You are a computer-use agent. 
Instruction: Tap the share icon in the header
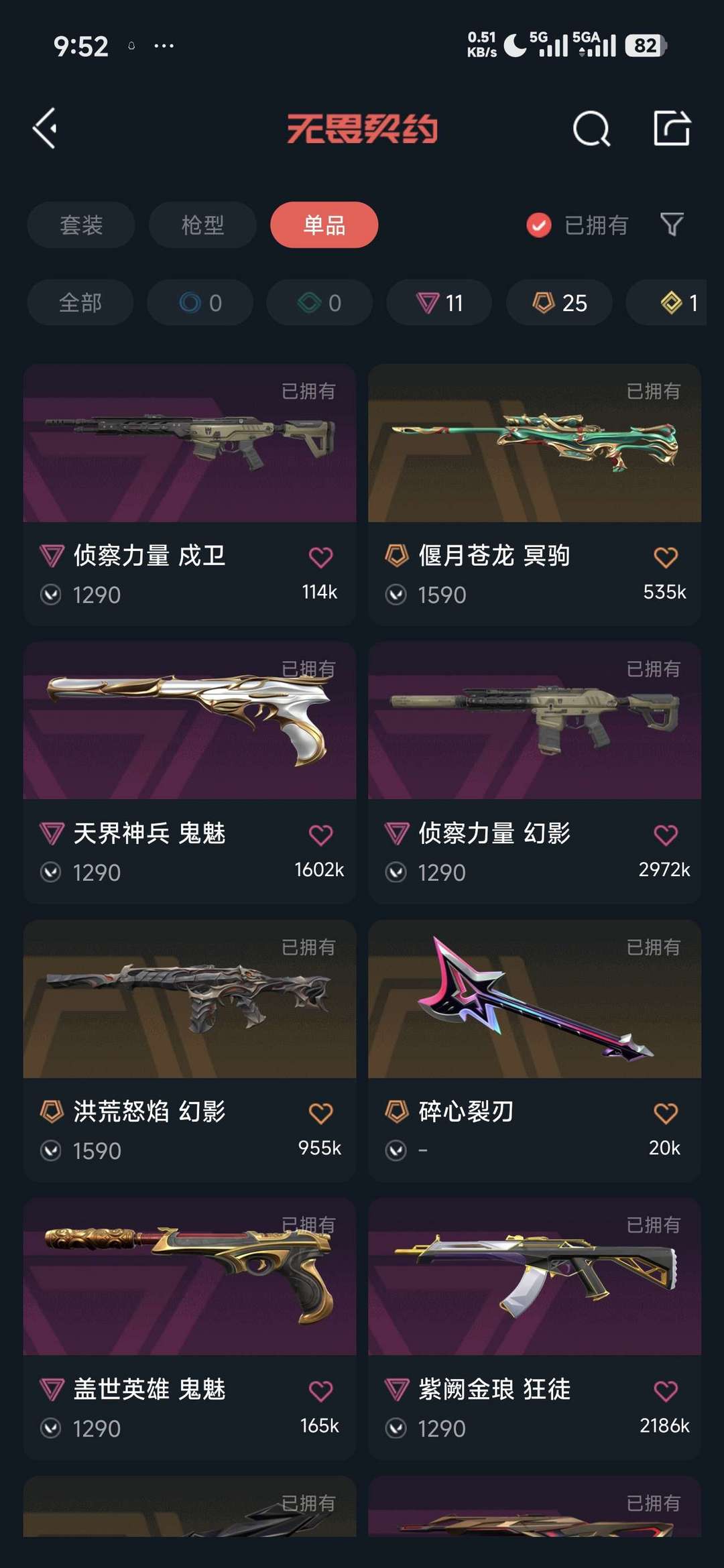click(x=672, y=127)
